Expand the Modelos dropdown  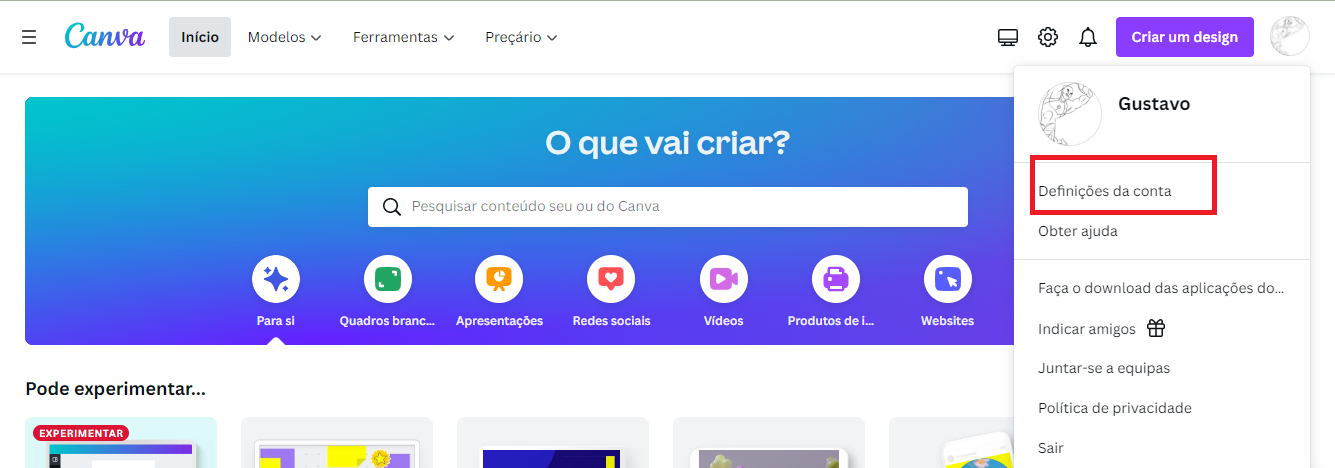tap(285, 37)
